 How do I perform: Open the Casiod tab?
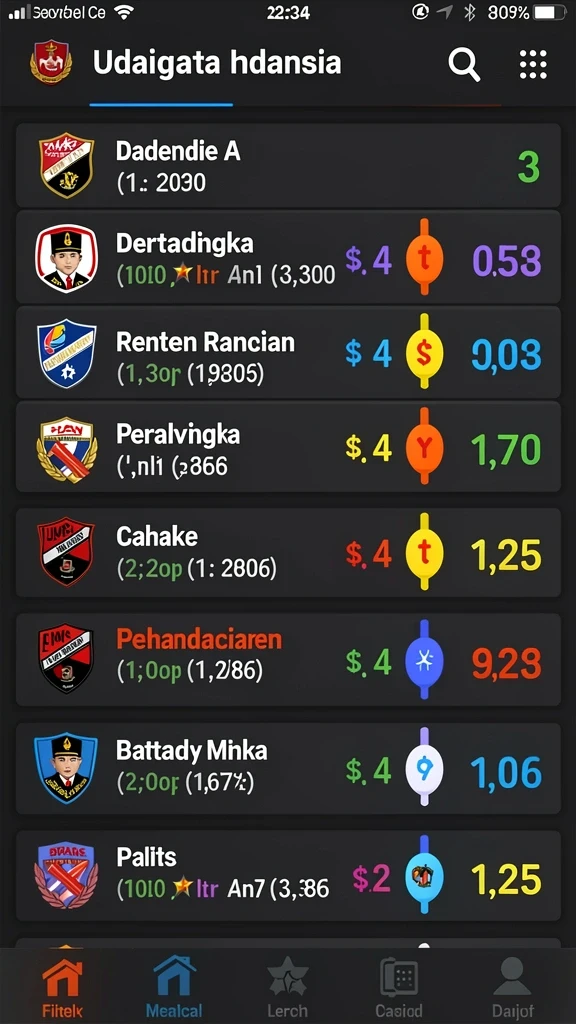399,987
